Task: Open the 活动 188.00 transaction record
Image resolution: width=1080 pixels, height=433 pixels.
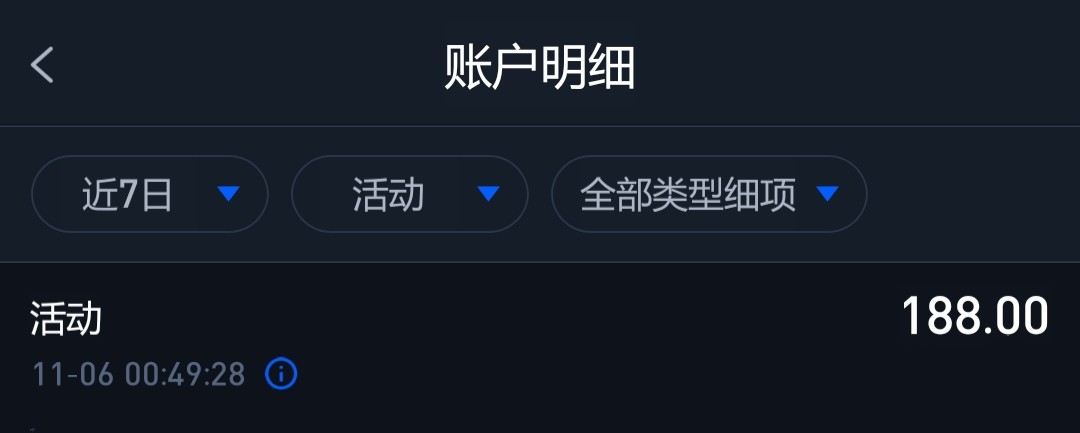Action: pos(540,342)
